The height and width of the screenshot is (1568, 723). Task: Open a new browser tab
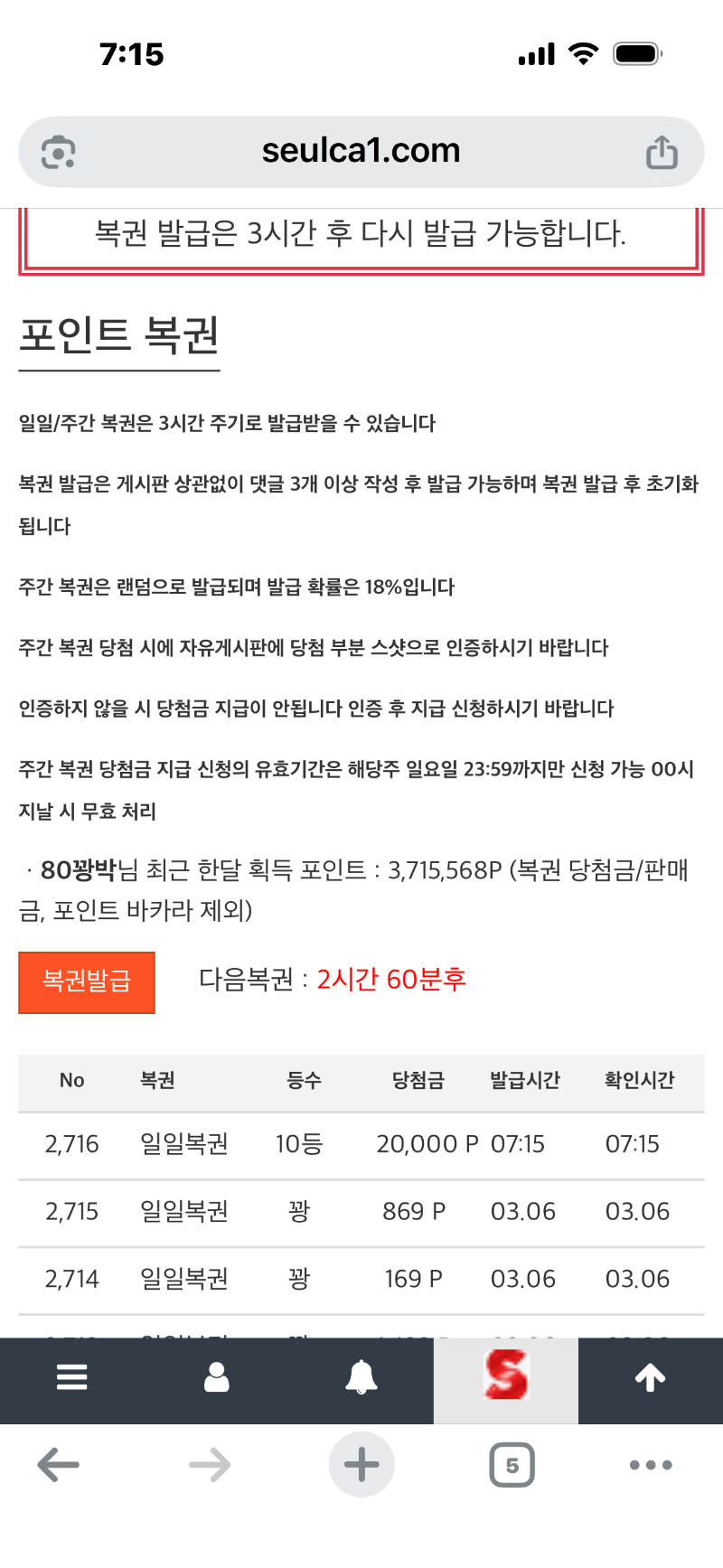tap(361, 1465)
